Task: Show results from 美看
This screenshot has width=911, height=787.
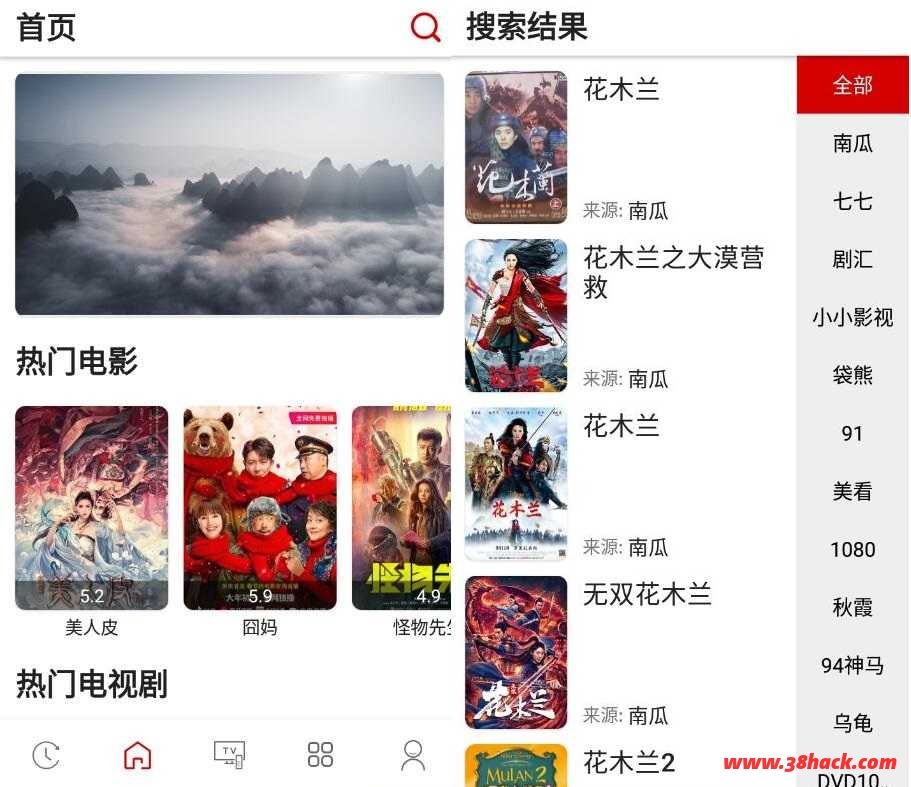Action: (852, 491)
